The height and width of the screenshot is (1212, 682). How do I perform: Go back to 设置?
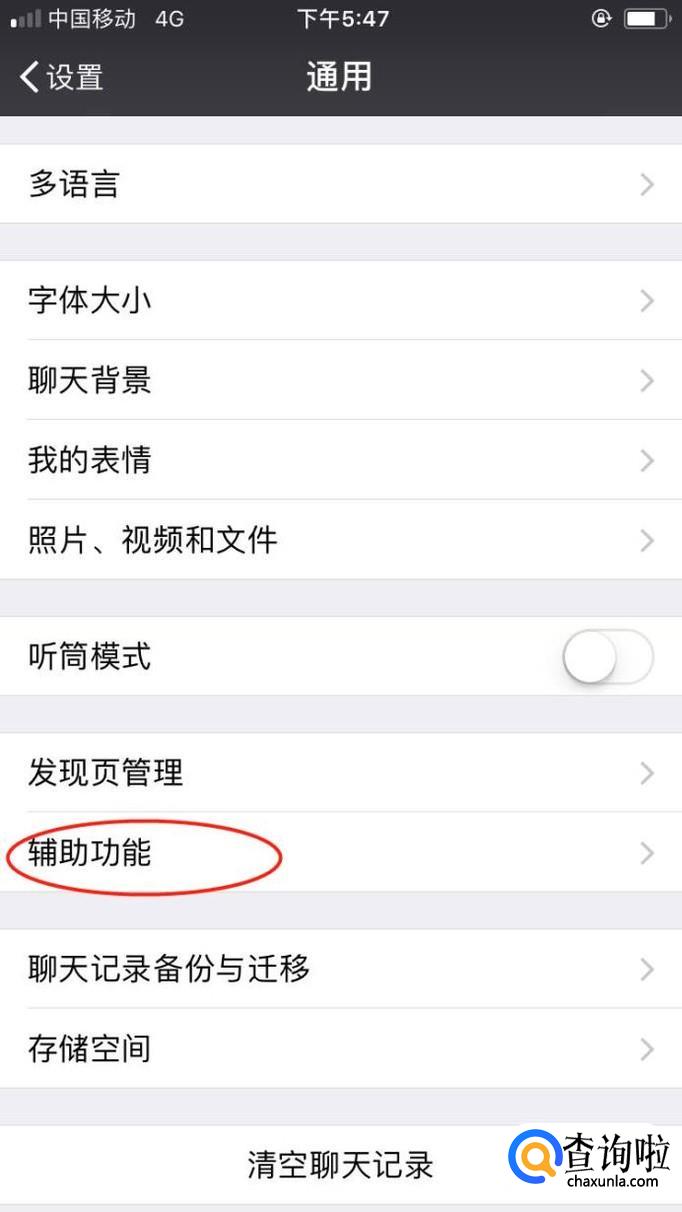tap(62, 77)
